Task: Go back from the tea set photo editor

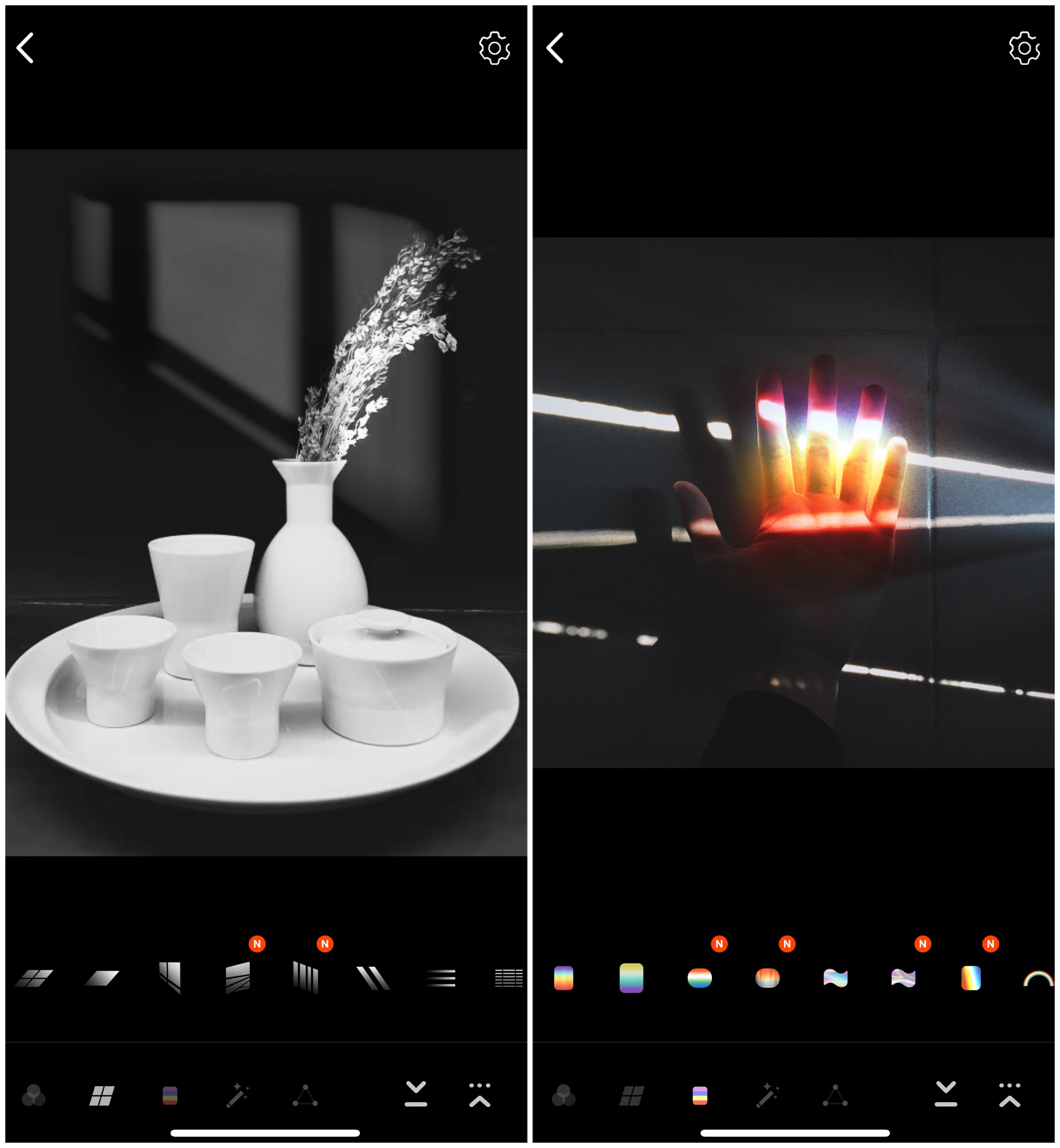Action: click(25, 48)
